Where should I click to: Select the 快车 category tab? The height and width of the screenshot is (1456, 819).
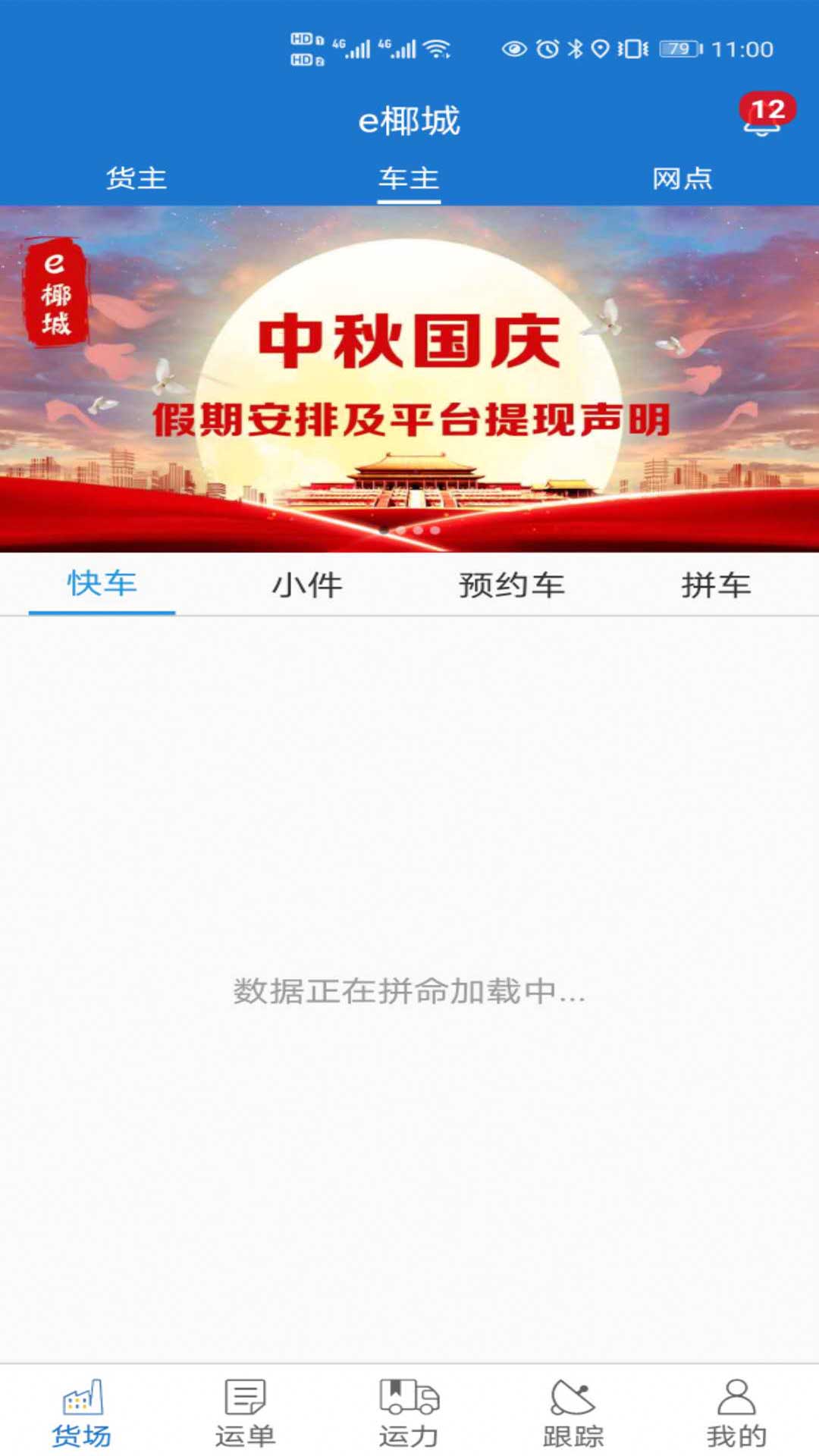102,584
